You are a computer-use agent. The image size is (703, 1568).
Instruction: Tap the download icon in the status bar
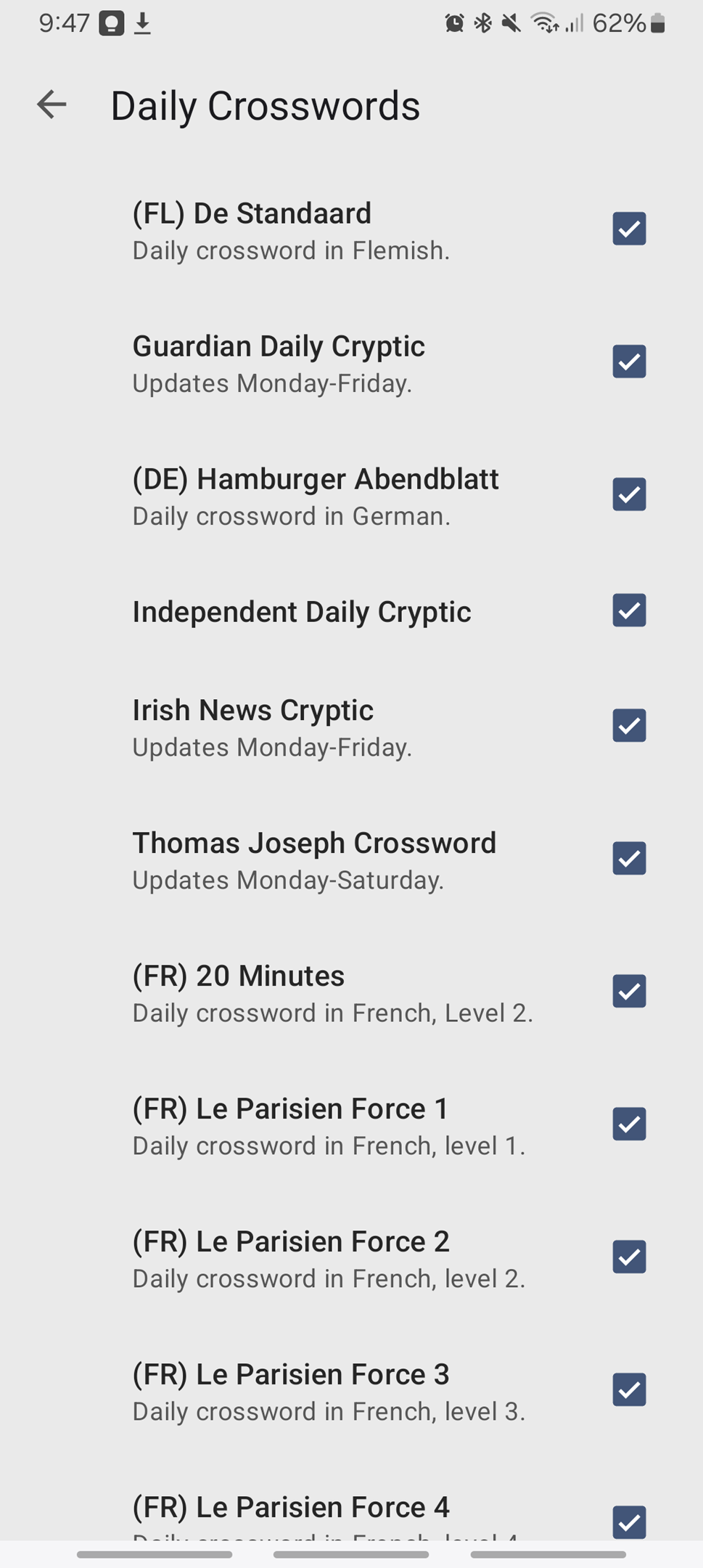click(143, 23)
